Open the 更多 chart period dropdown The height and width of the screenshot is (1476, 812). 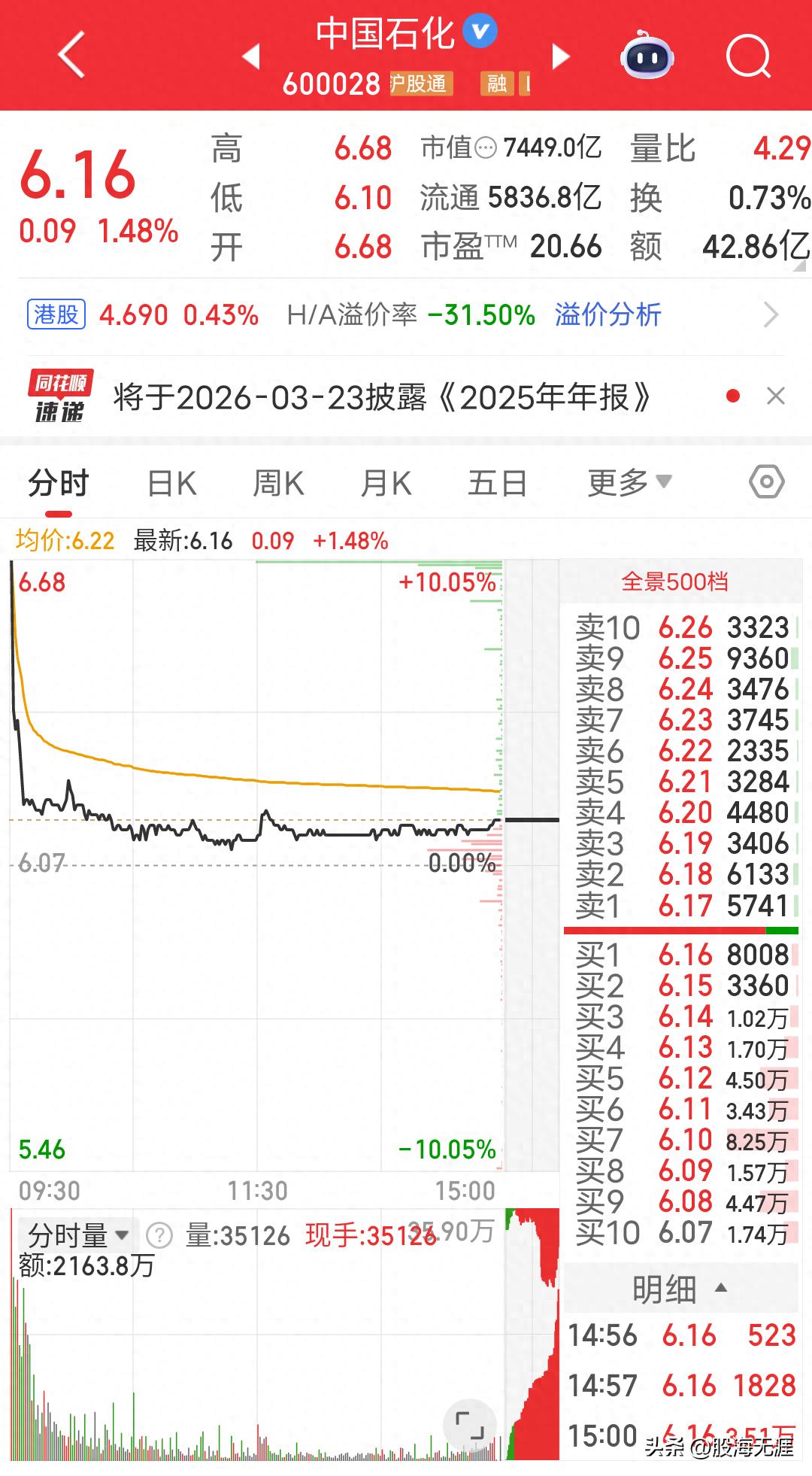click(x=628, y=481)
